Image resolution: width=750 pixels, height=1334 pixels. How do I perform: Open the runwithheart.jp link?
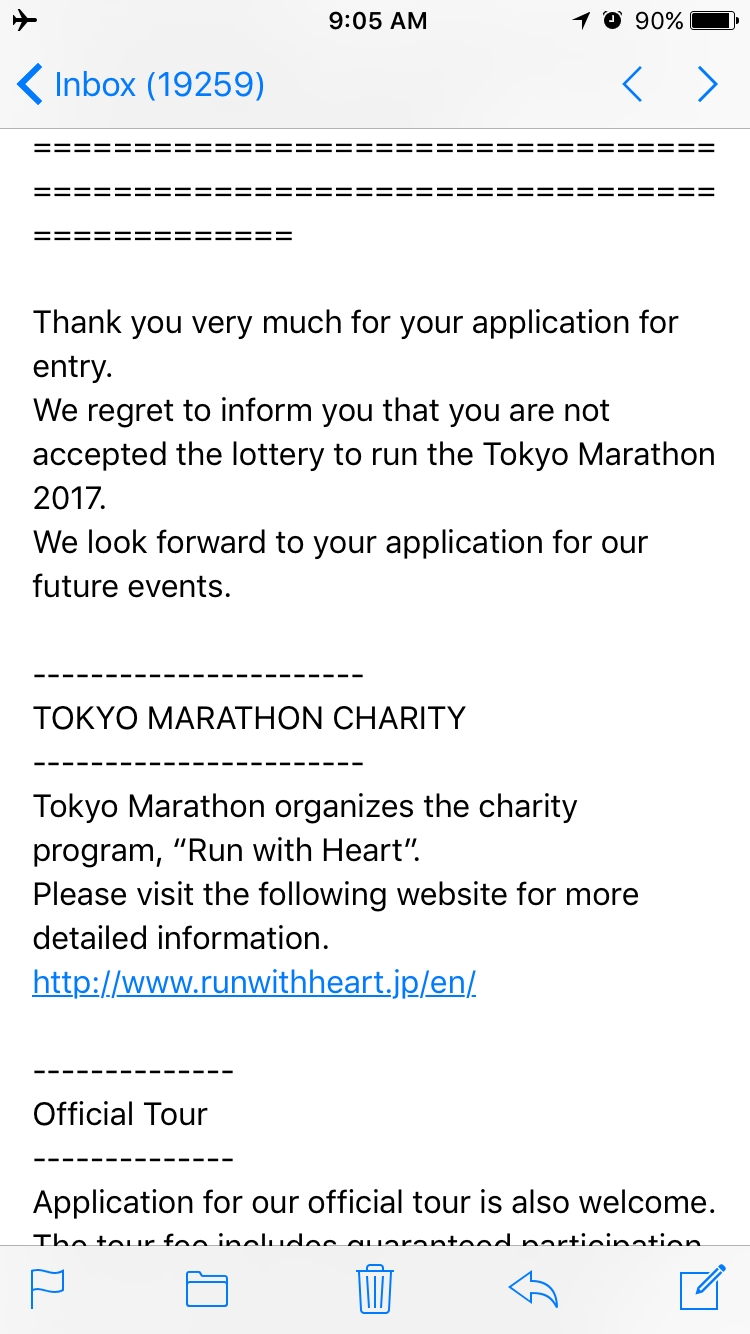tap(254, 983)
